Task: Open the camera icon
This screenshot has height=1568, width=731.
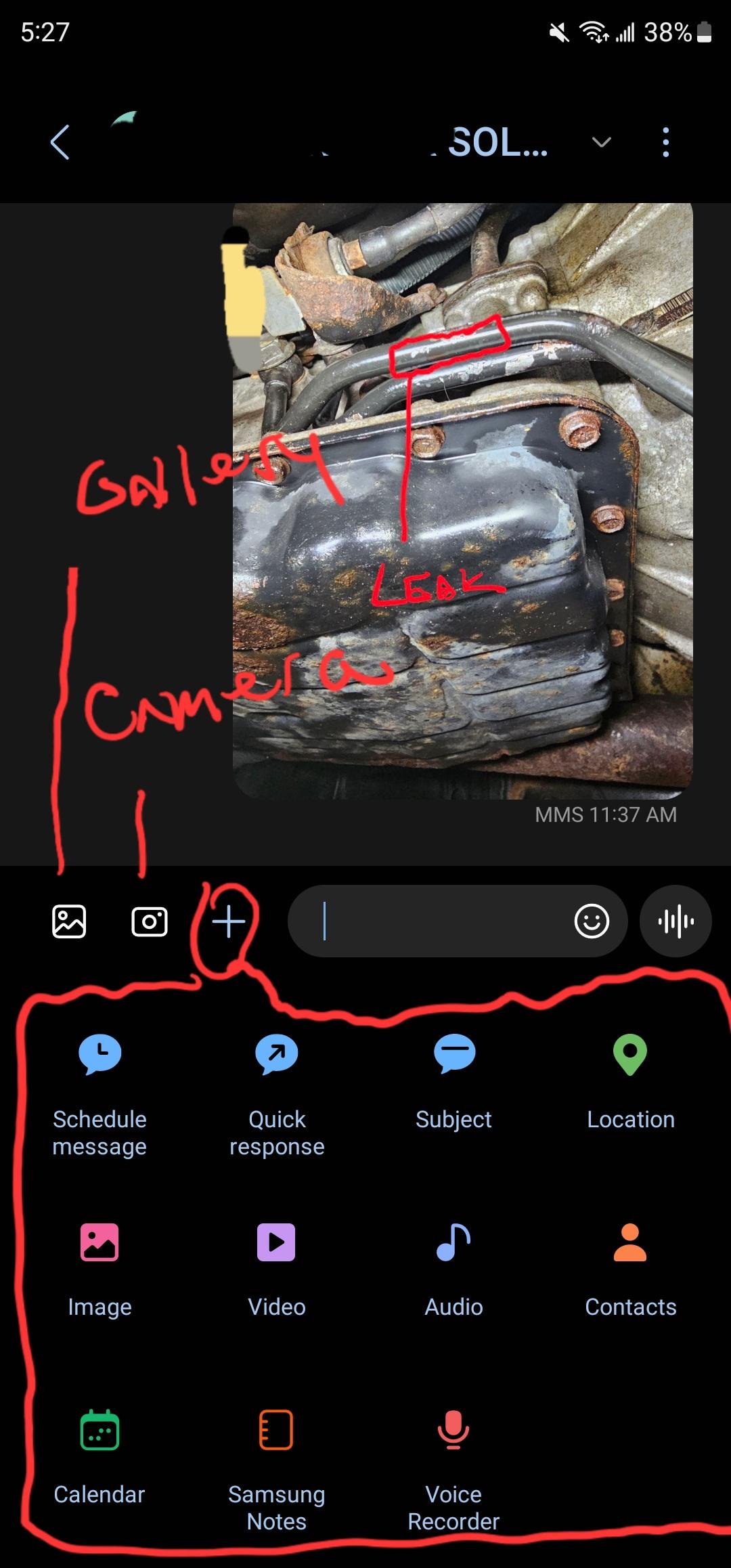Action: [150, 921]
